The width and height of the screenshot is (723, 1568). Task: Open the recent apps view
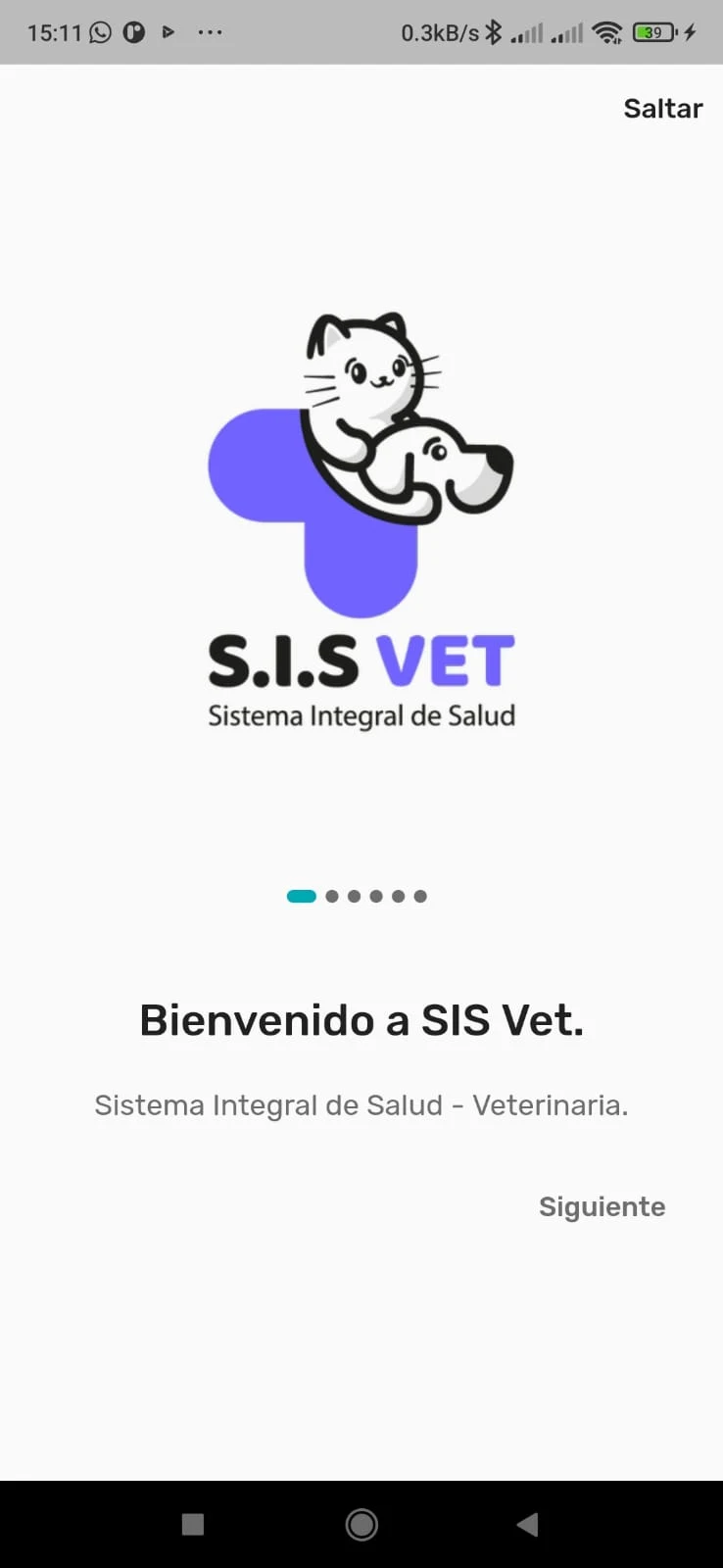click(x=193, y=1524)
